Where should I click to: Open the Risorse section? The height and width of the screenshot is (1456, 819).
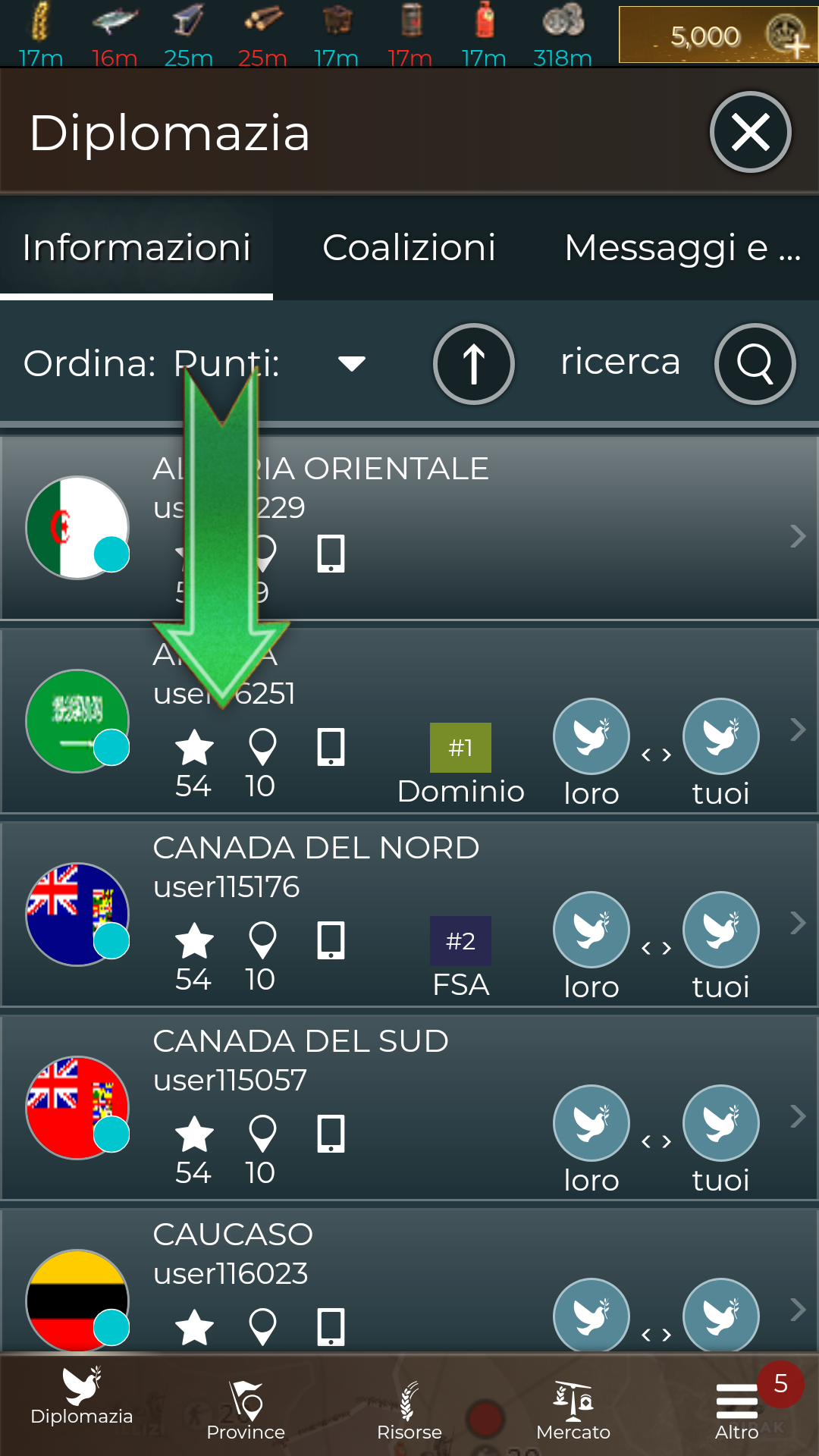point(409,1410)
